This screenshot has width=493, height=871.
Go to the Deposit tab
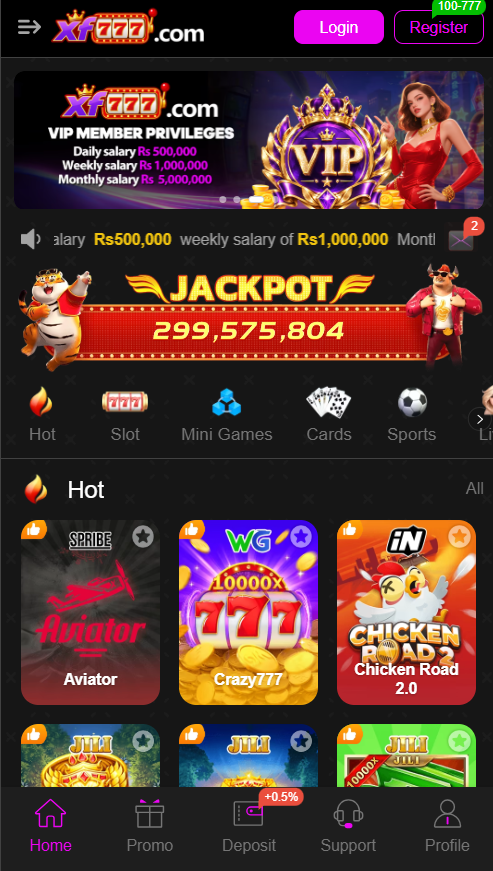coord(249,825)
